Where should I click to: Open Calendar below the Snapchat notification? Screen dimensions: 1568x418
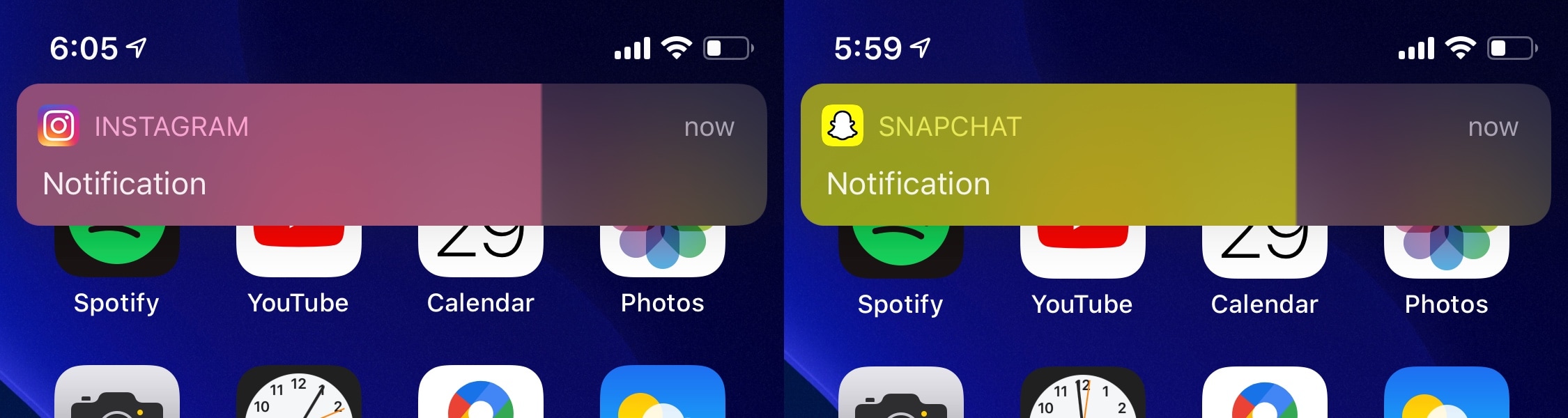1265,252
